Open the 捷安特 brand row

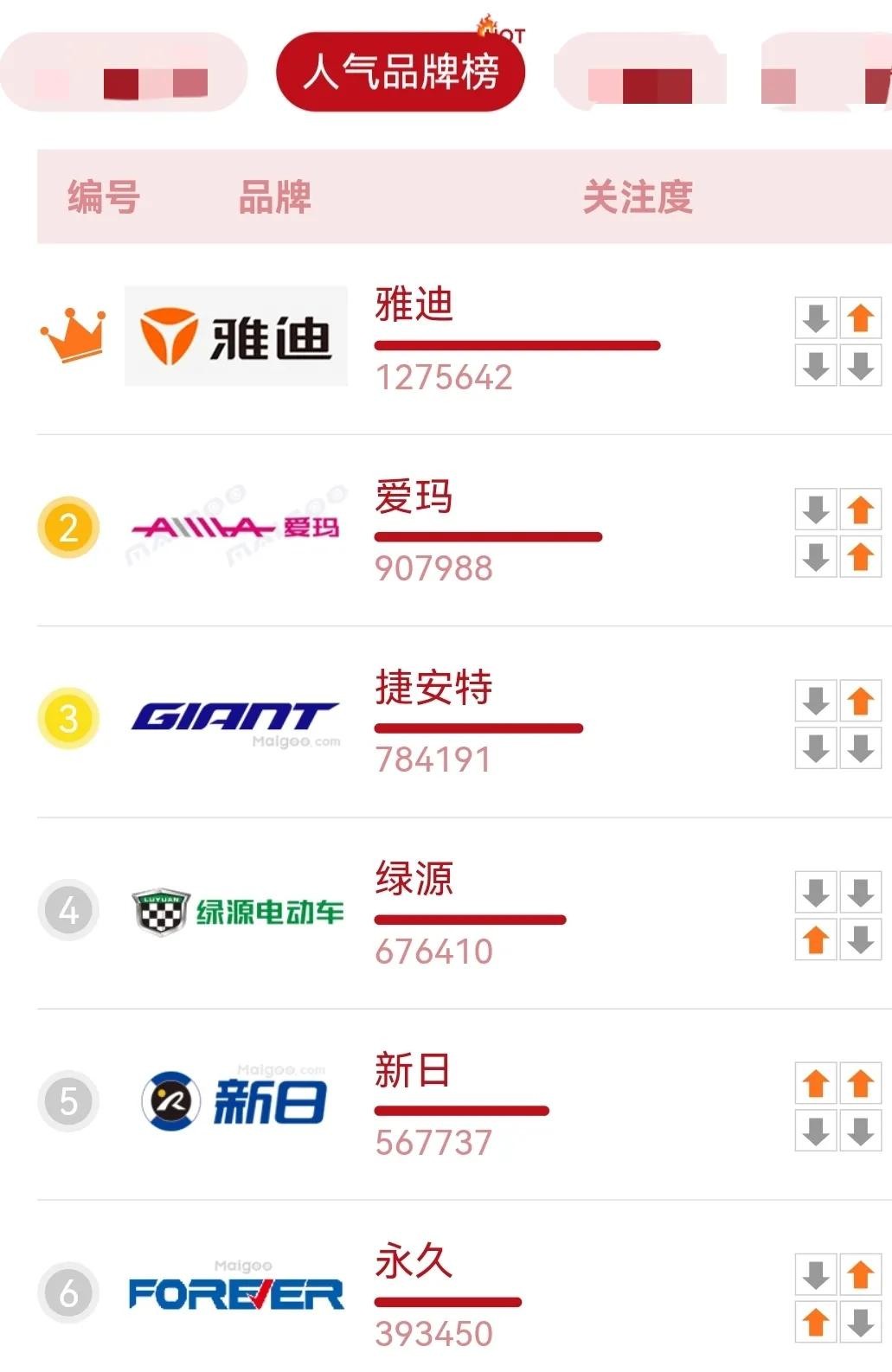433,688
